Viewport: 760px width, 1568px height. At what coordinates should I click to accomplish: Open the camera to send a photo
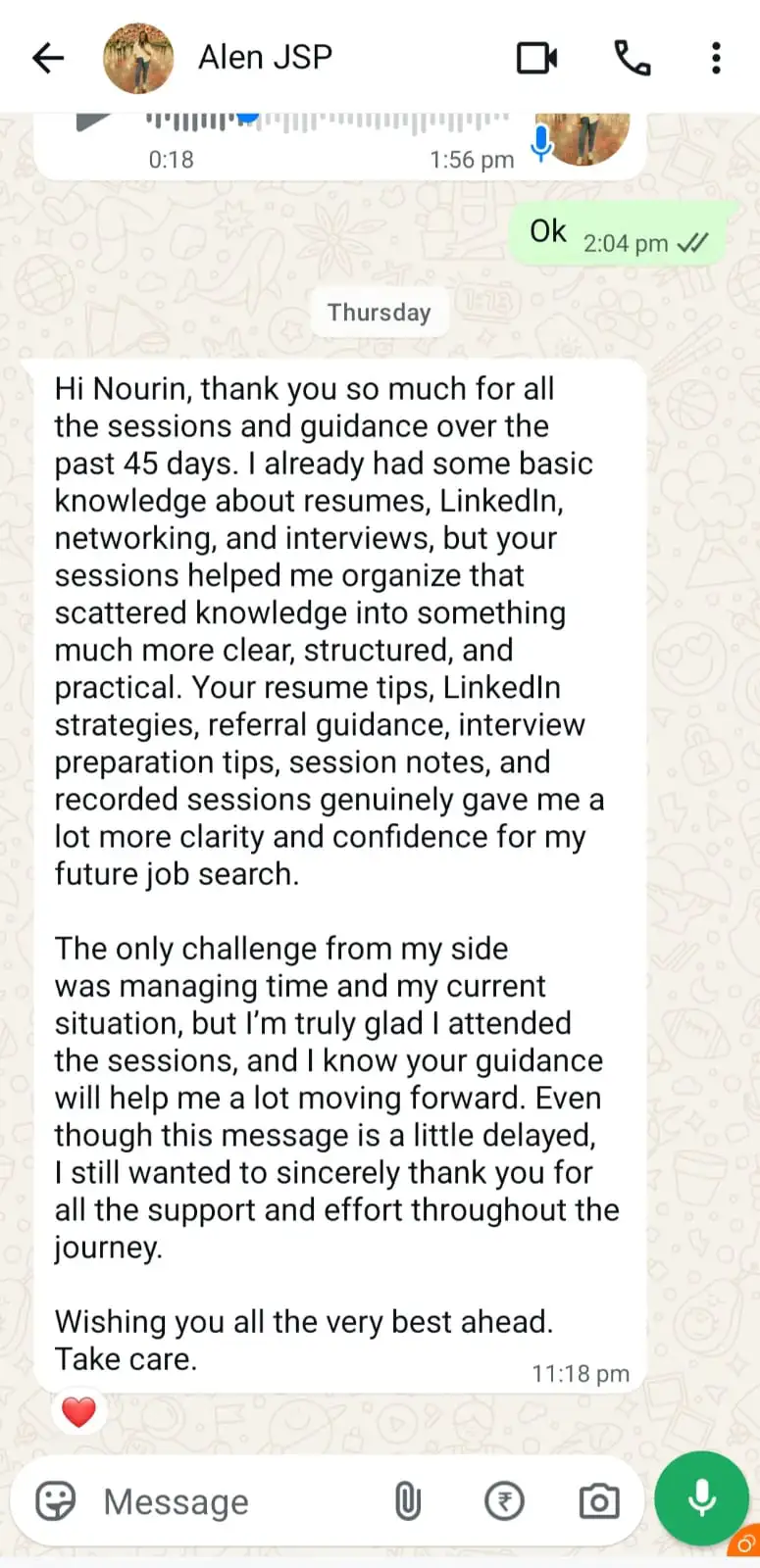click(598, 1500)
